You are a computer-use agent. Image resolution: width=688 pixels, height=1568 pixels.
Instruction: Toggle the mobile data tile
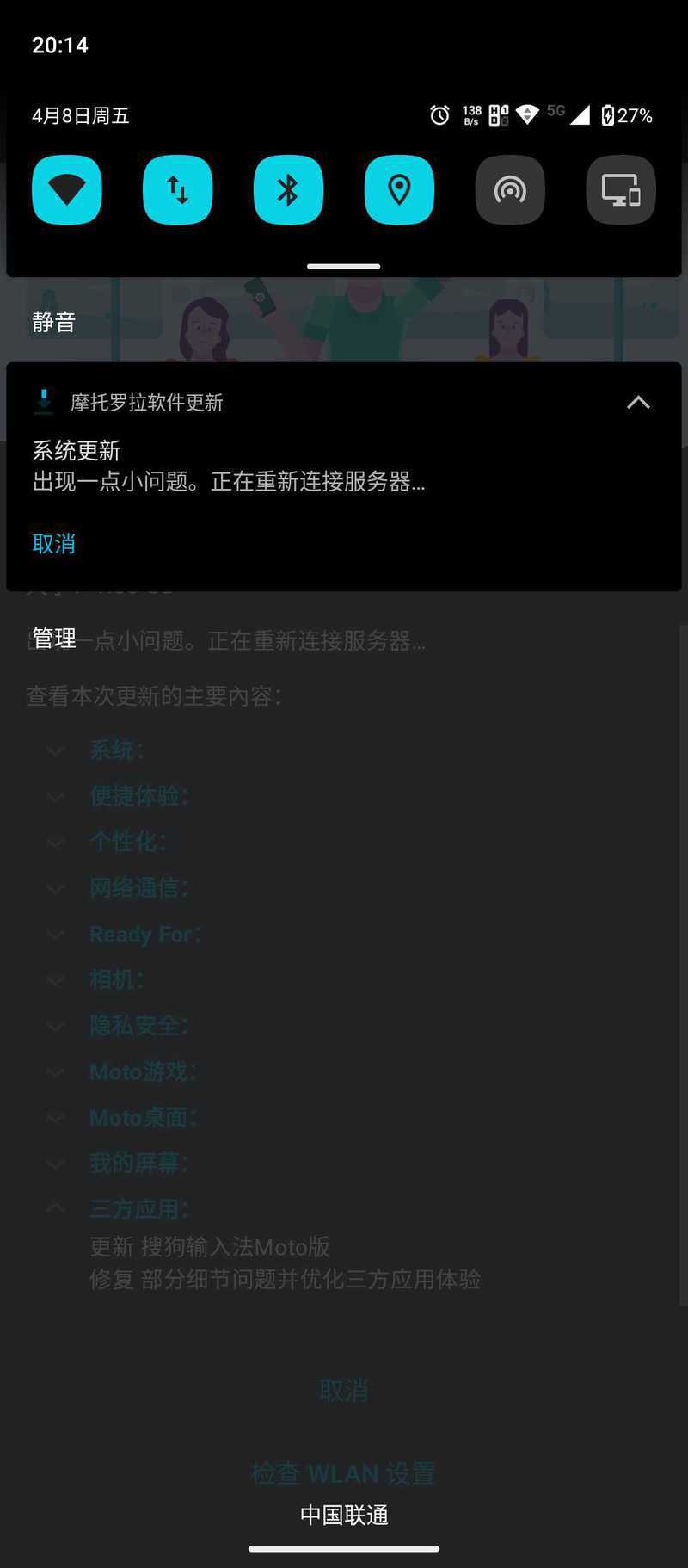(178, 190)
